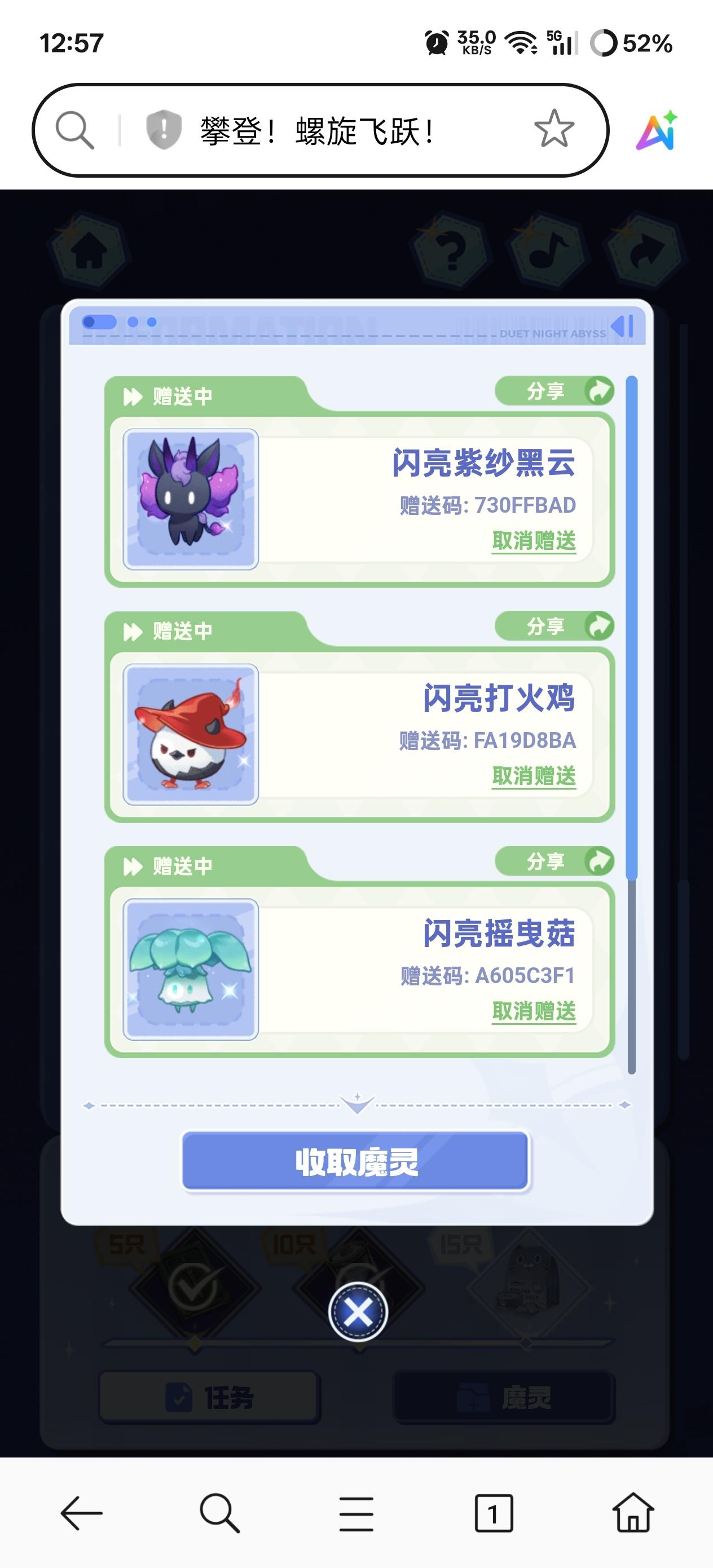
Task: Open search from the bottom toolbar
Action: 219,1513
